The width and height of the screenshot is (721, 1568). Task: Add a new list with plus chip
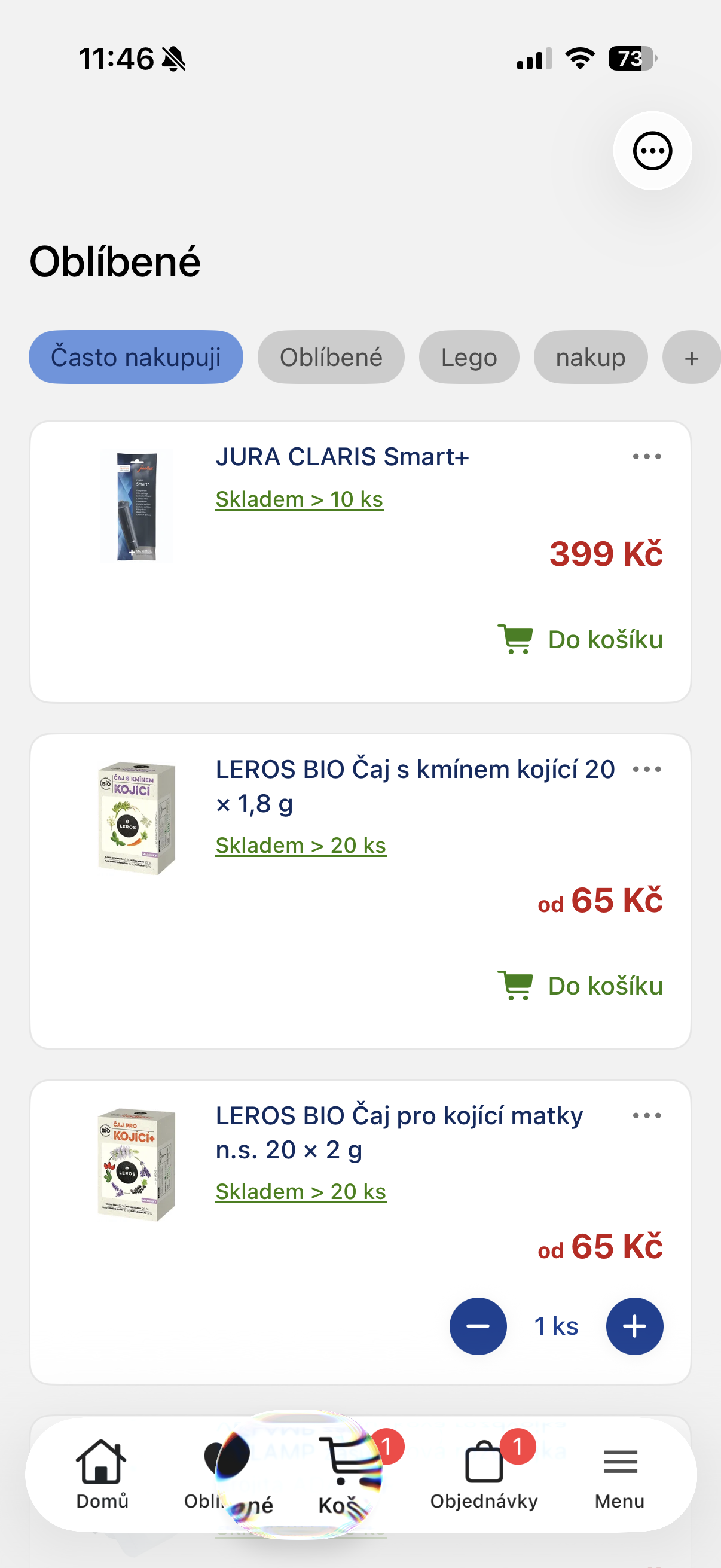point(691,358)
